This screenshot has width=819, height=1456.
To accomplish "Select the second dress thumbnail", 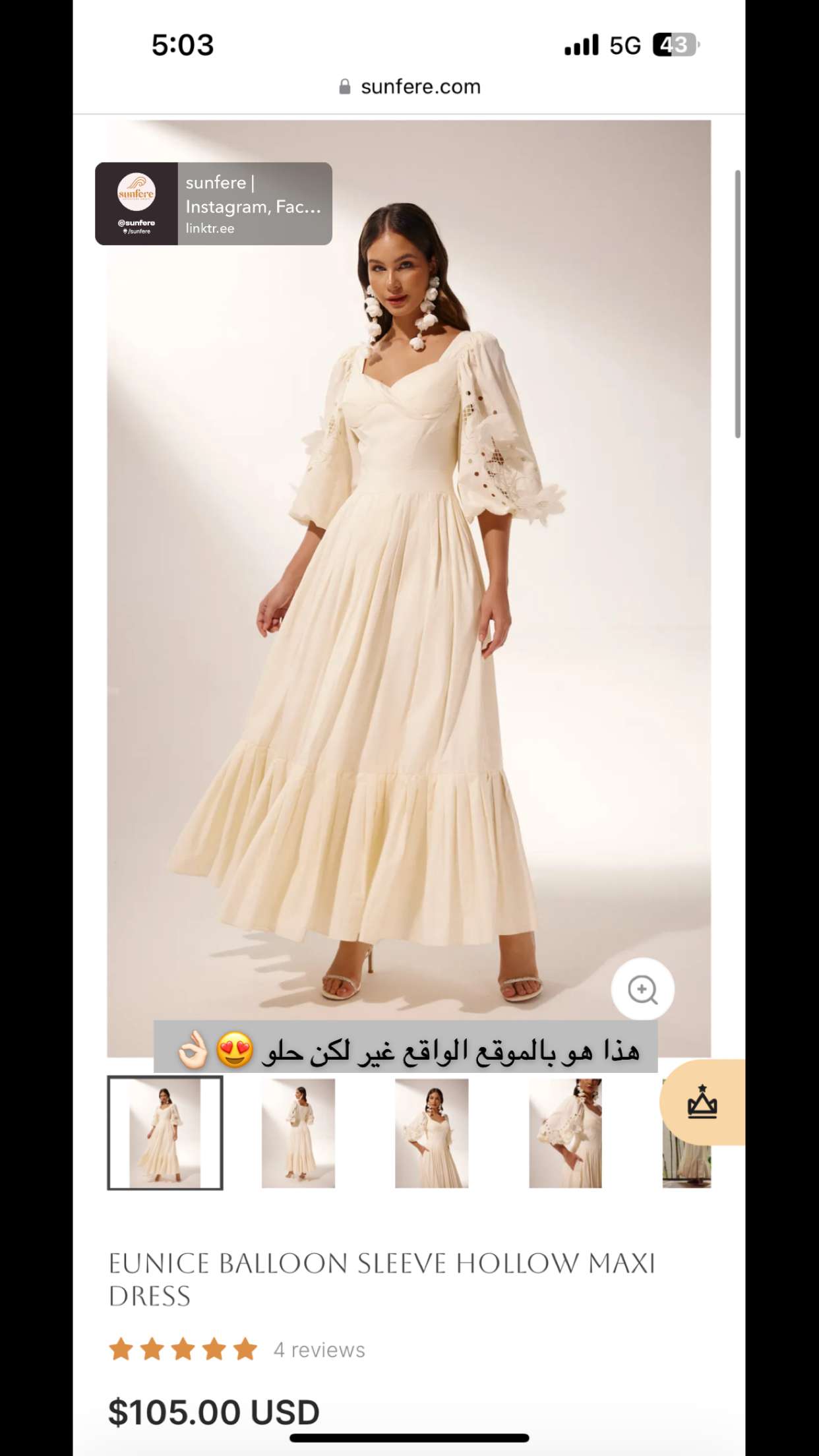I will pyautogui.click(x=298, y=1133).
